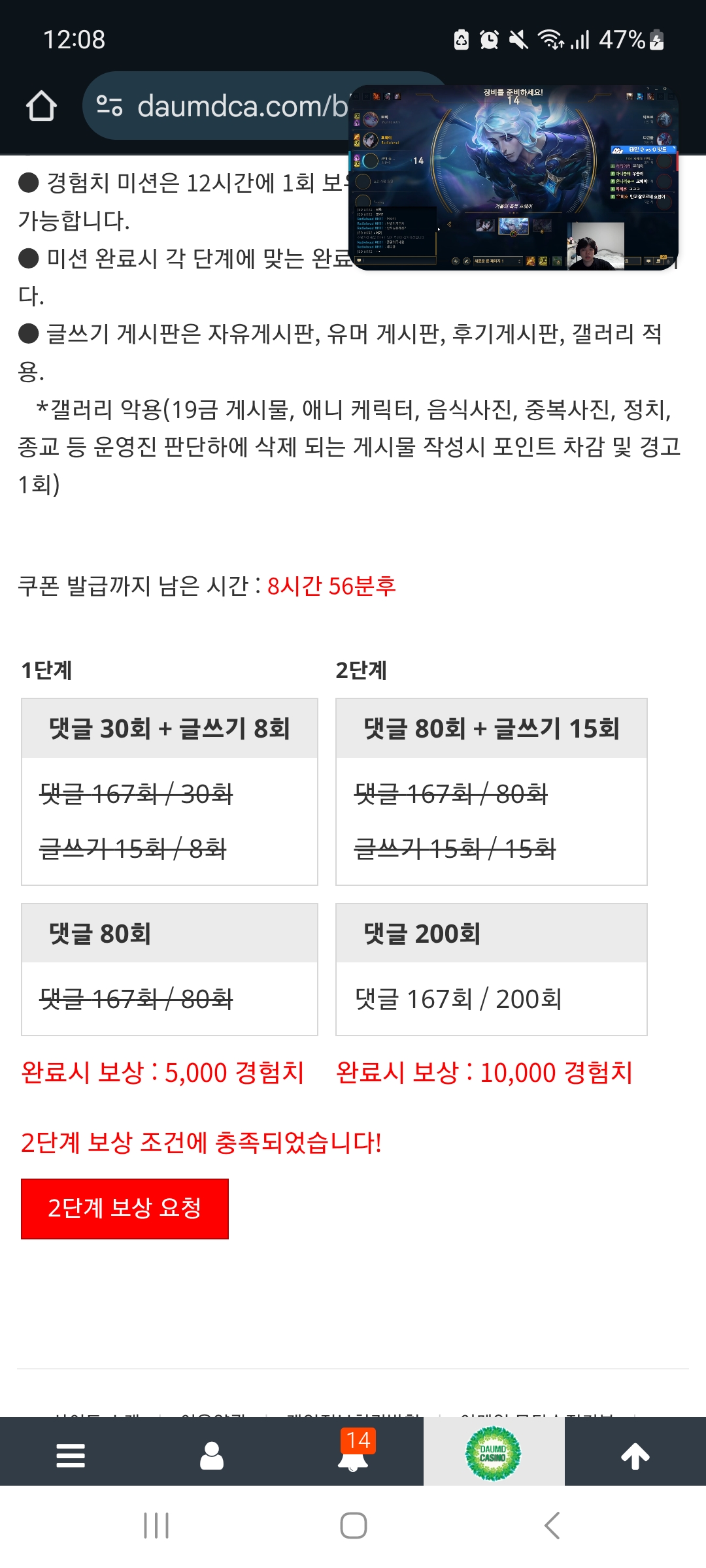Jump to top with the up arrow
Viewport: 706px width, 1568px height.
click(x=635, y=1456)
